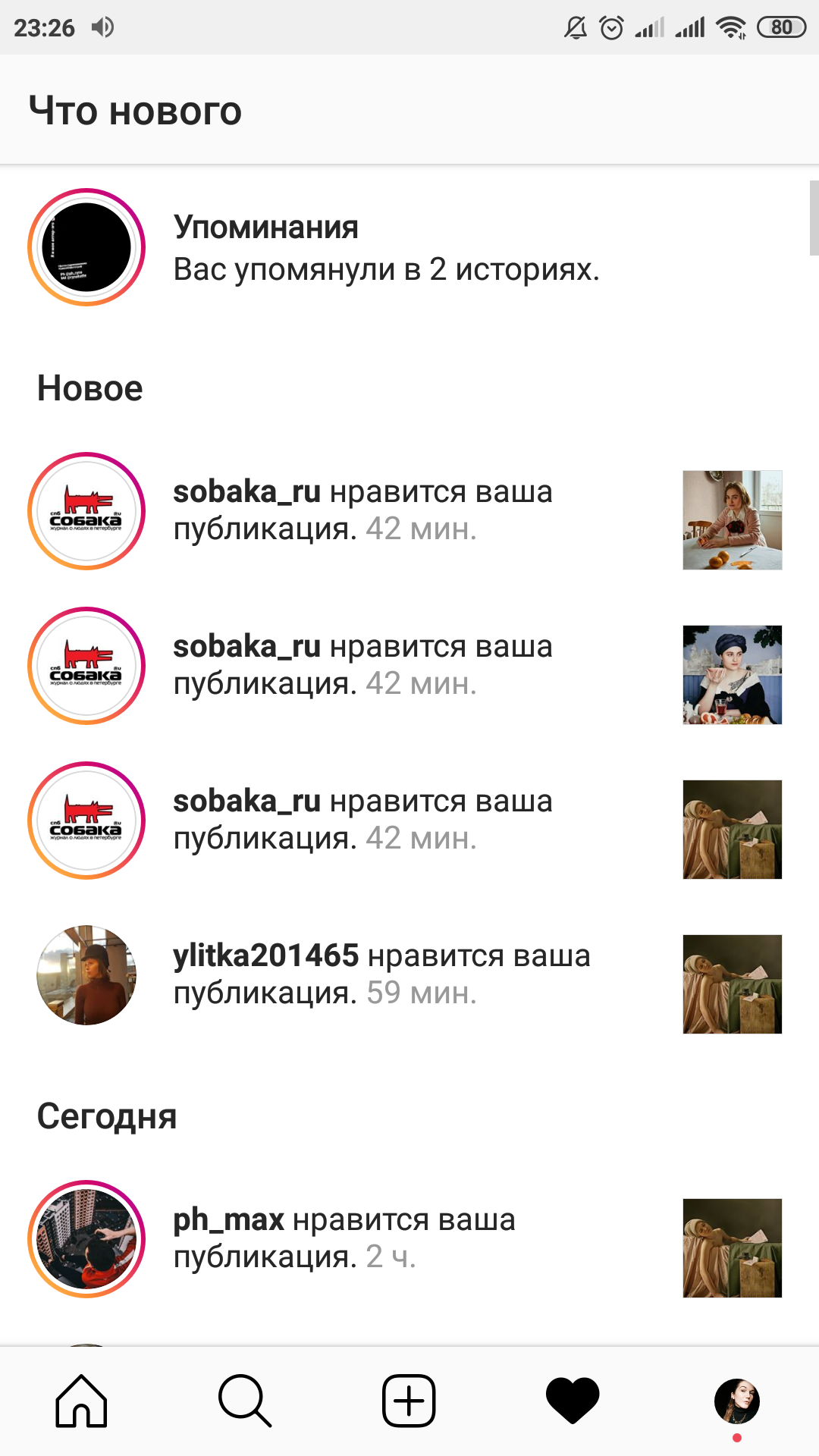Select the Activity heart tab
This screenshot has width=819, height=1456.
coord(573,1401)
